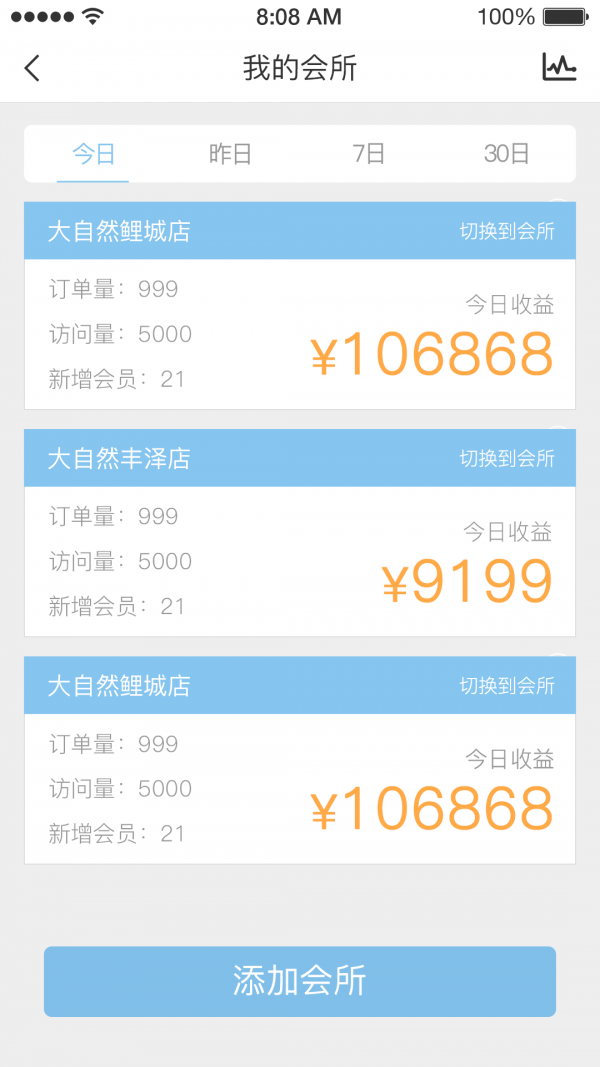Tap 切换到会所 for 大自然丰泽店
Screen dimensions: 600x1067
click(507, 459)
